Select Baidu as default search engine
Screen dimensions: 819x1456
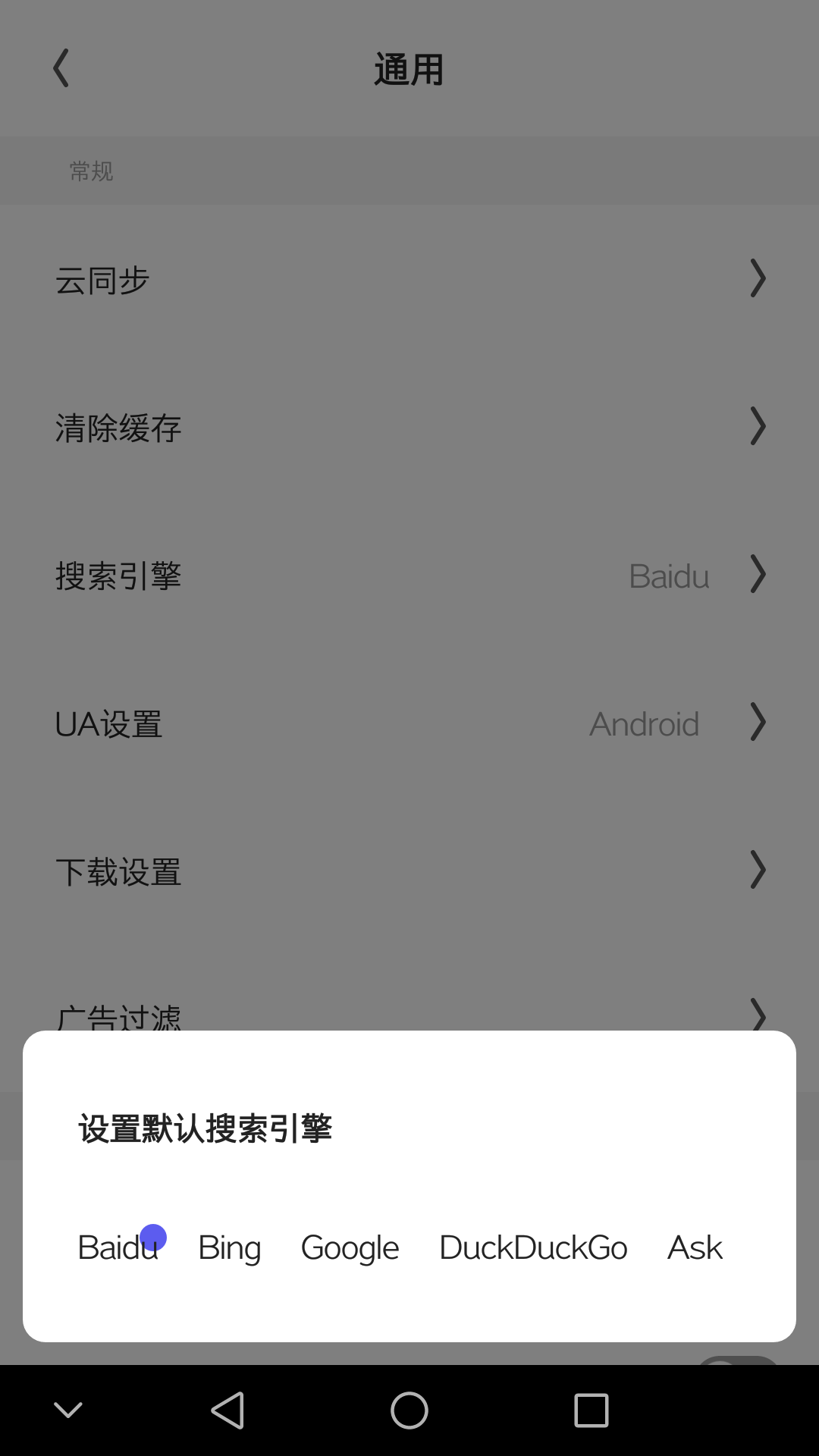click(118, 1247)
